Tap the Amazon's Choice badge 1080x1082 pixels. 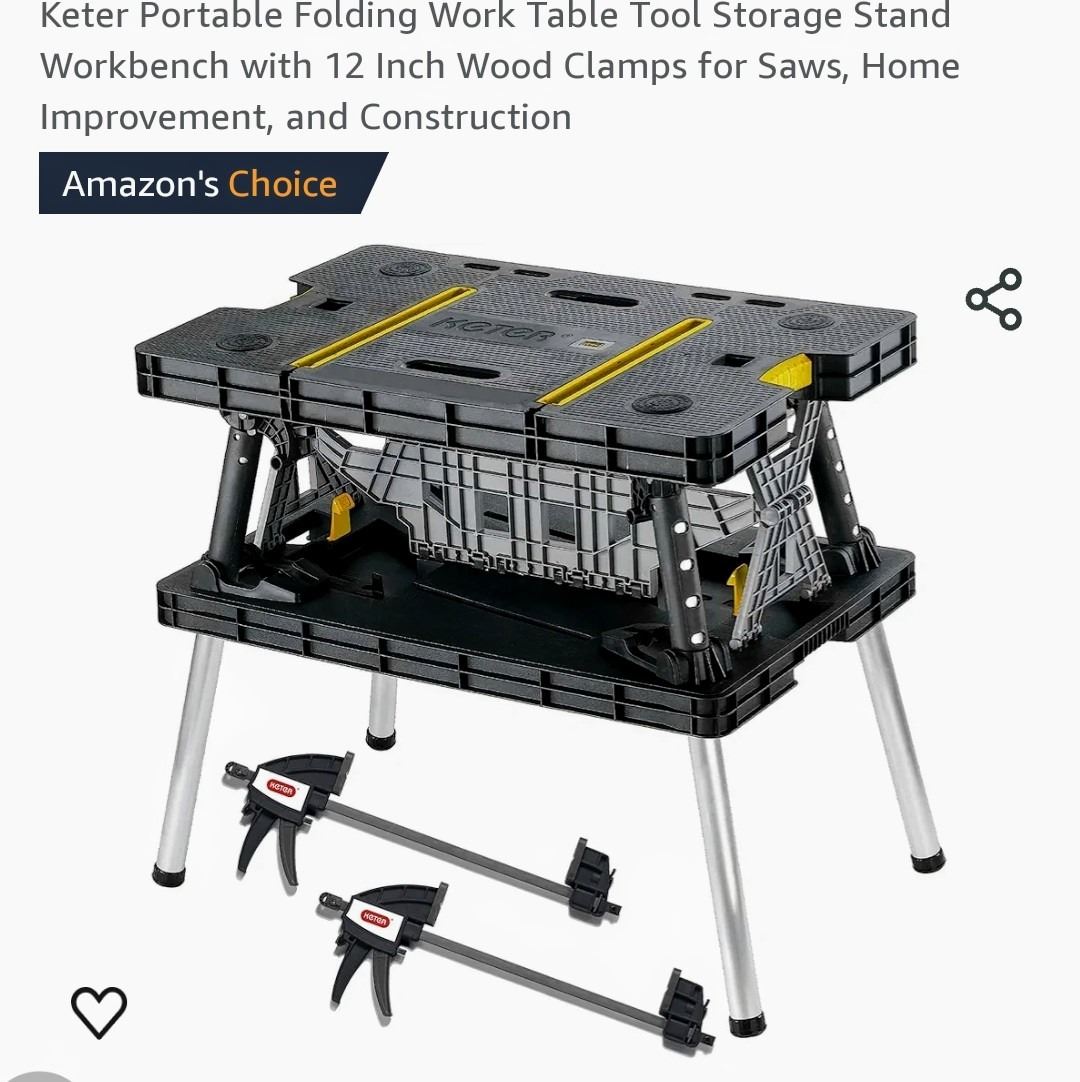(x=200, y=184)
